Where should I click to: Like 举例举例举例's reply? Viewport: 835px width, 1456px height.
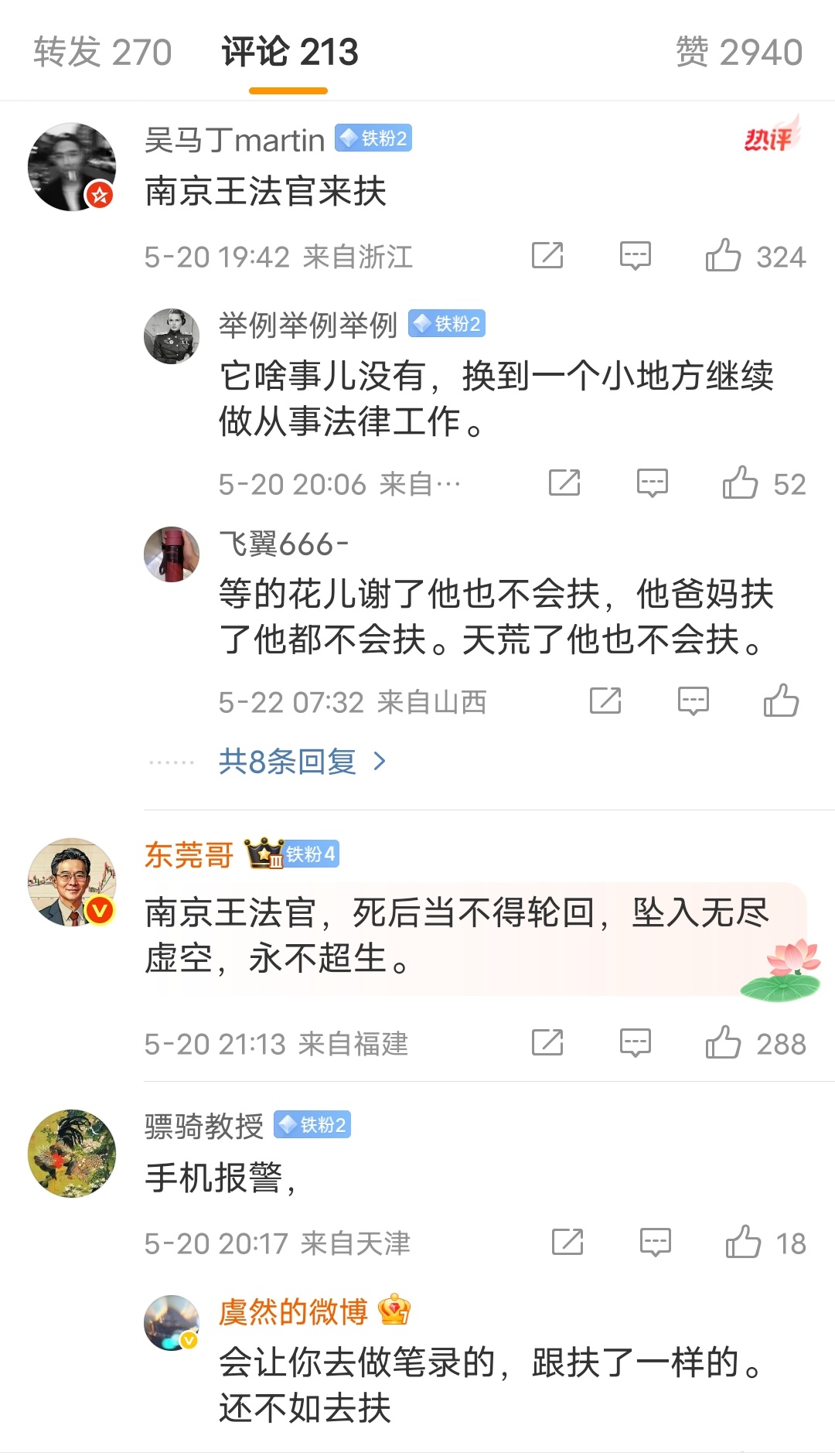click(740, 483)
